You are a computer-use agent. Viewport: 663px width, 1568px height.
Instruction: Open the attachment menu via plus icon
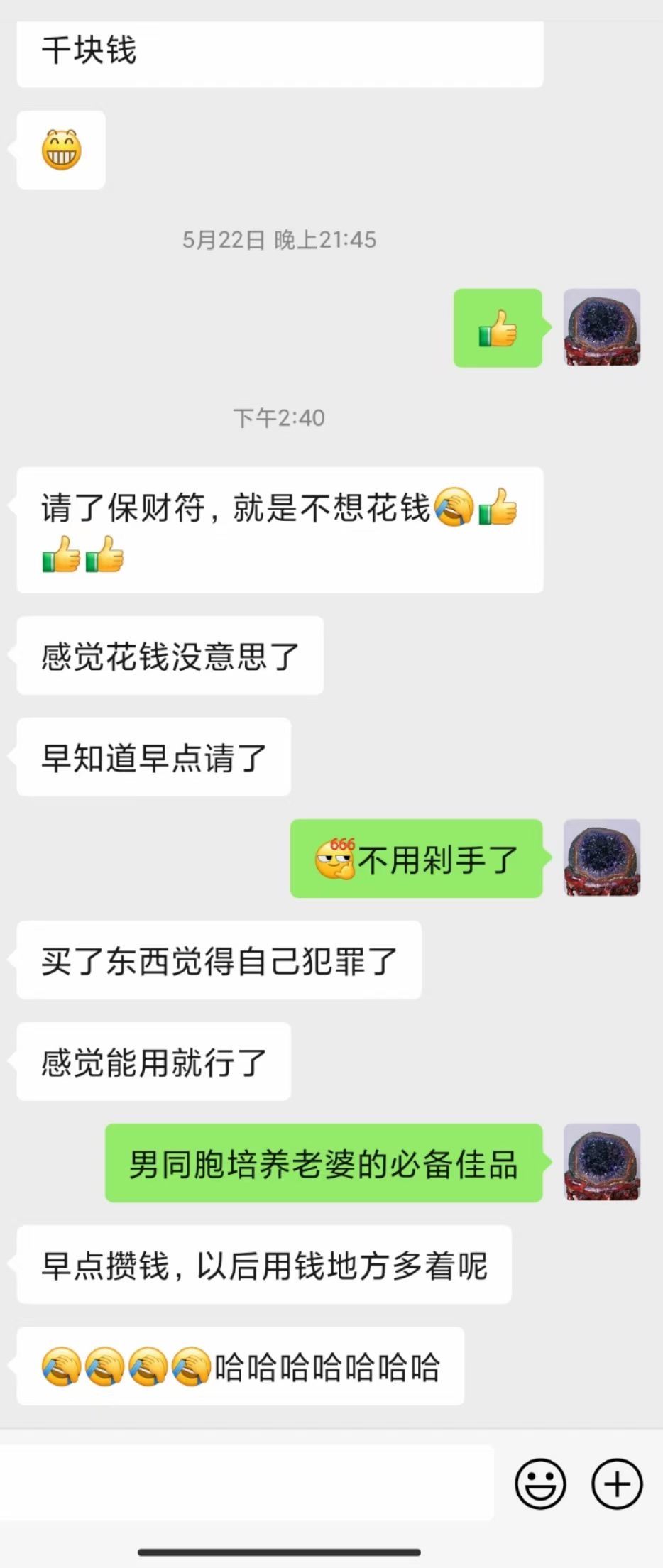616,1484
